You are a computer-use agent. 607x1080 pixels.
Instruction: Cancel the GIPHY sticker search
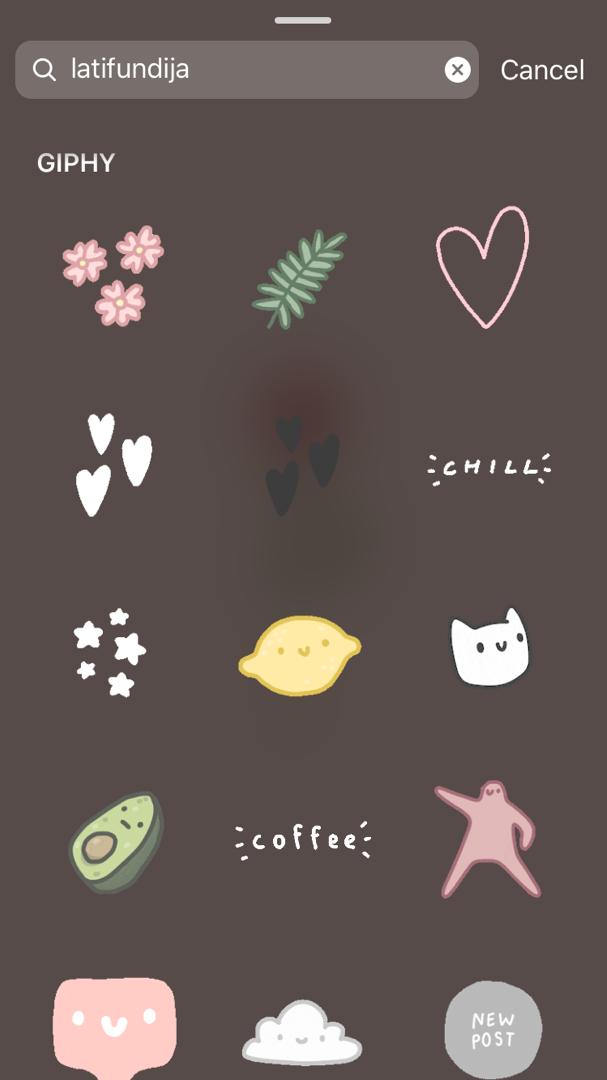coord(542,70)
